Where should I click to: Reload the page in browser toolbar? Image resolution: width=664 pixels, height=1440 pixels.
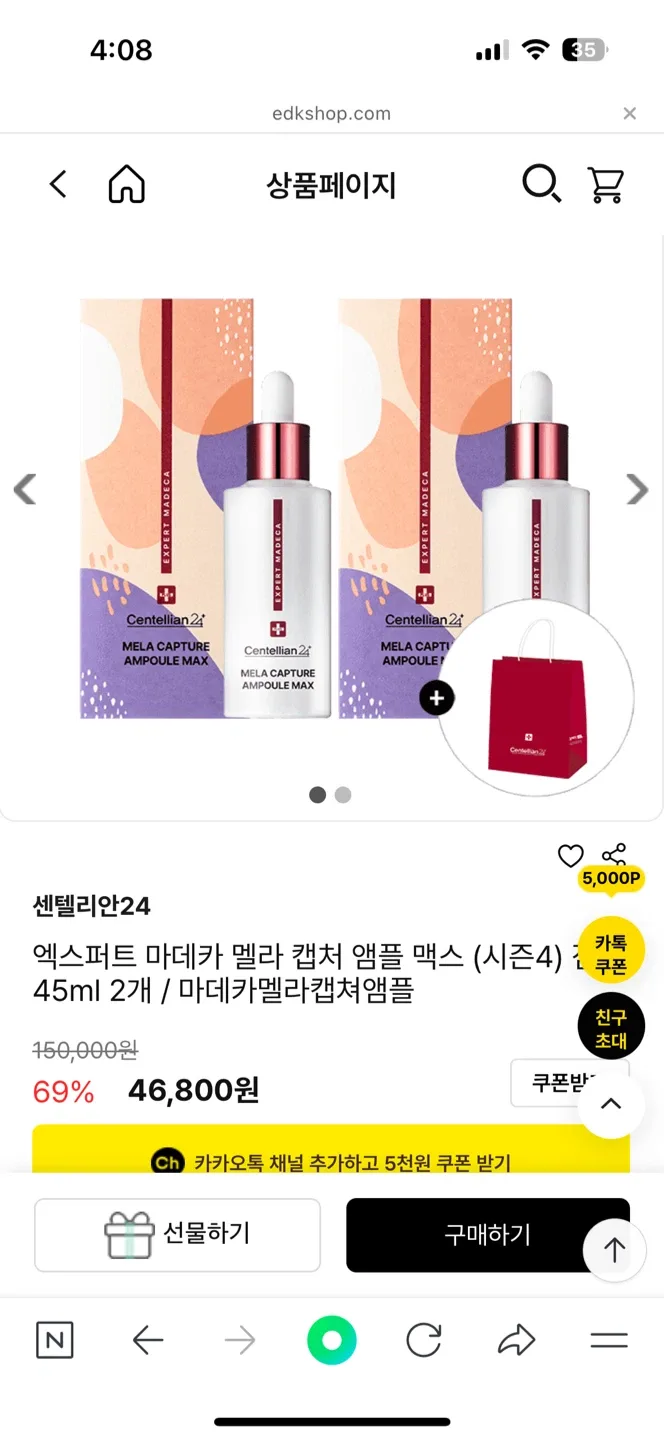pos(424,1340)
